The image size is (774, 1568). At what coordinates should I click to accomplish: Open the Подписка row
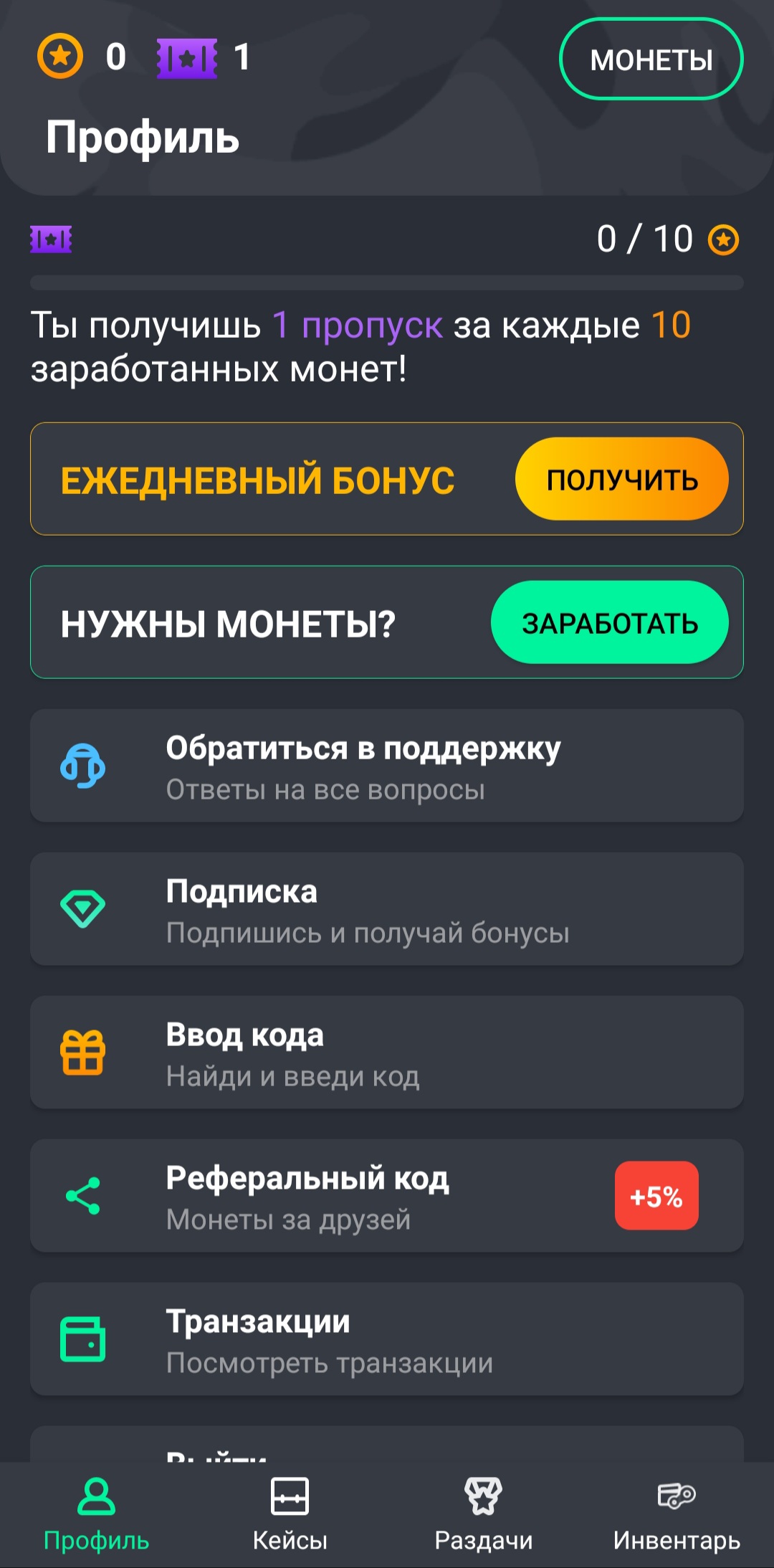click(x=387, y=909)
